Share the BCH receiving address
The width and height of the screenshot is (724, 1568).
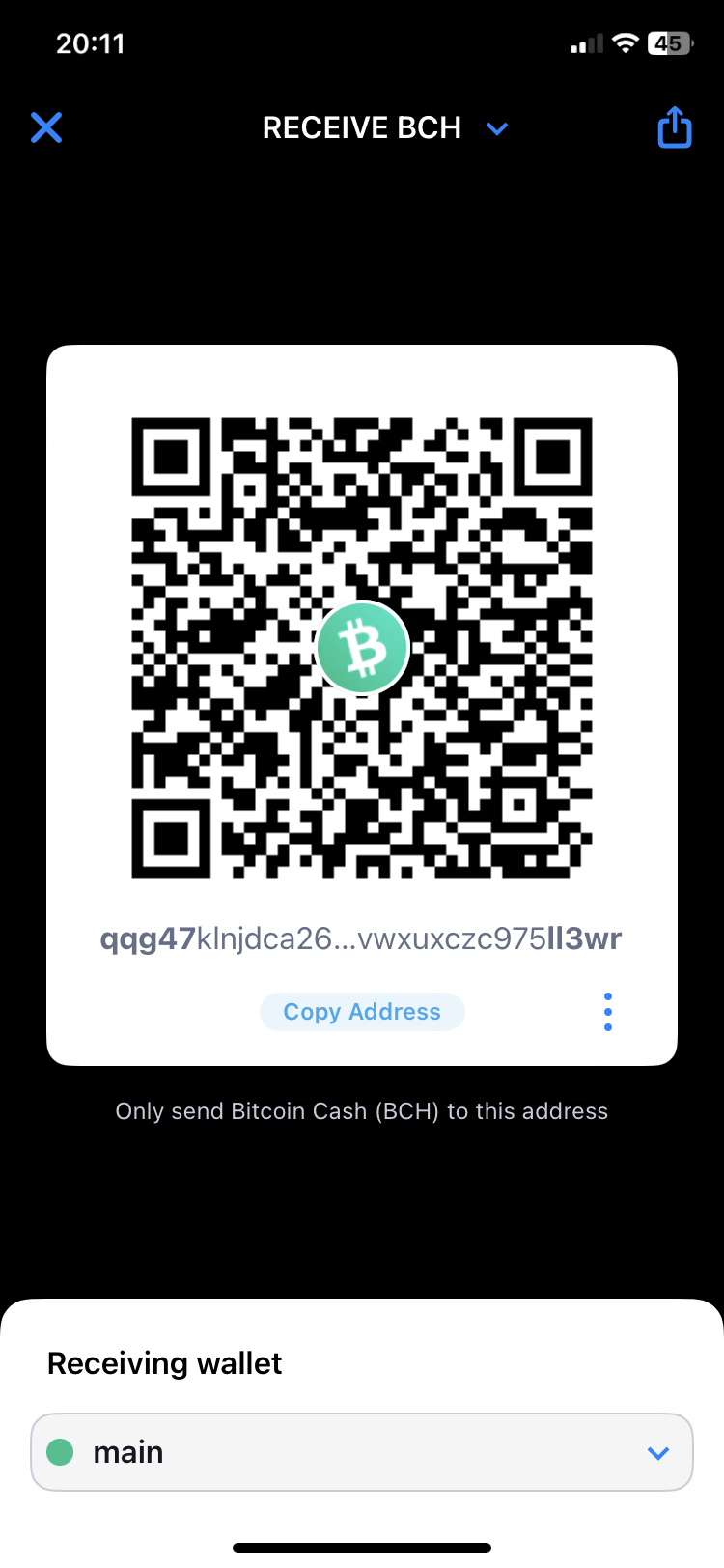(674, 127)
